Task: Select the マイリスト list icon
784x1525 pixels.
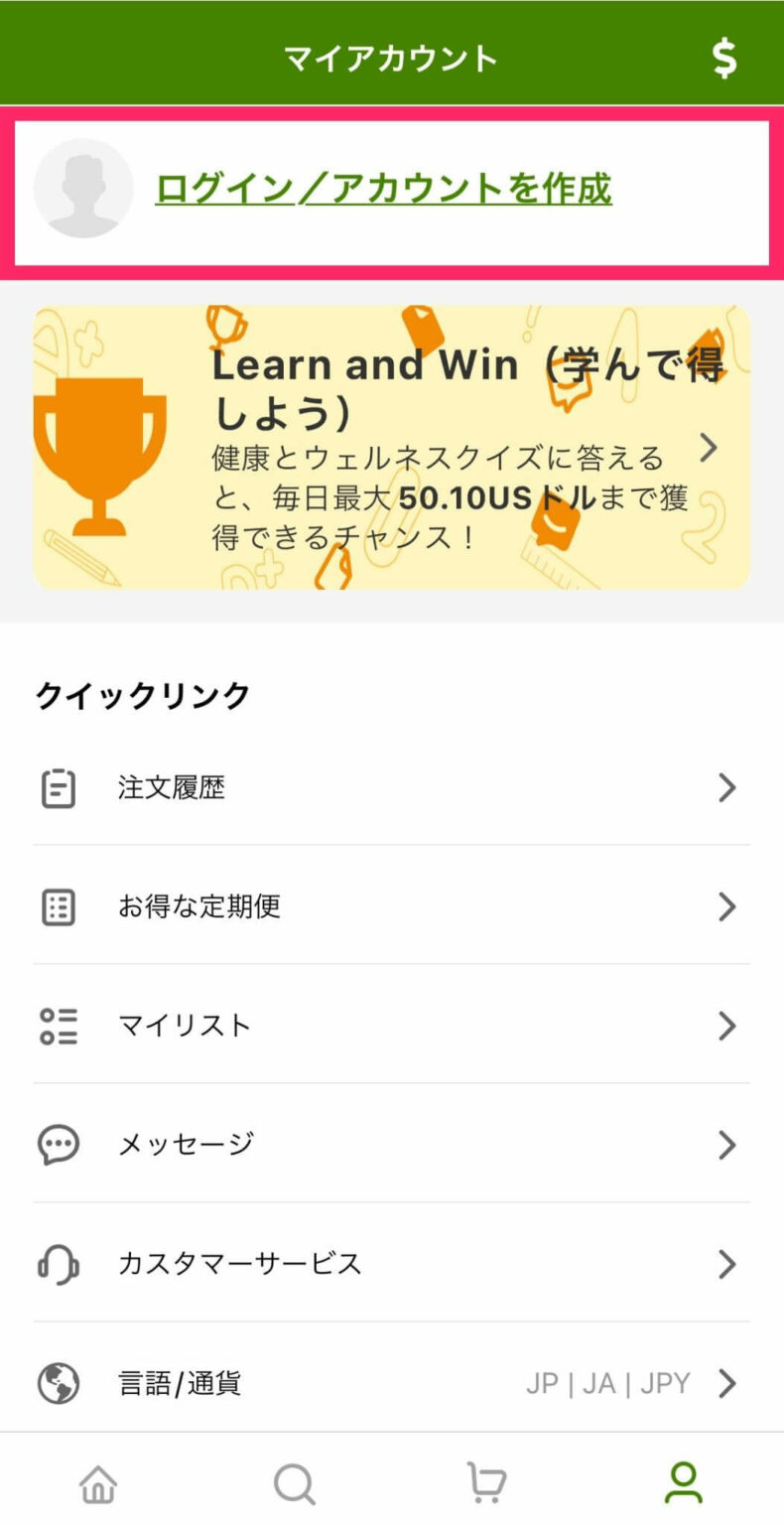Action: pyautogui.click(x=60, y=1026)
